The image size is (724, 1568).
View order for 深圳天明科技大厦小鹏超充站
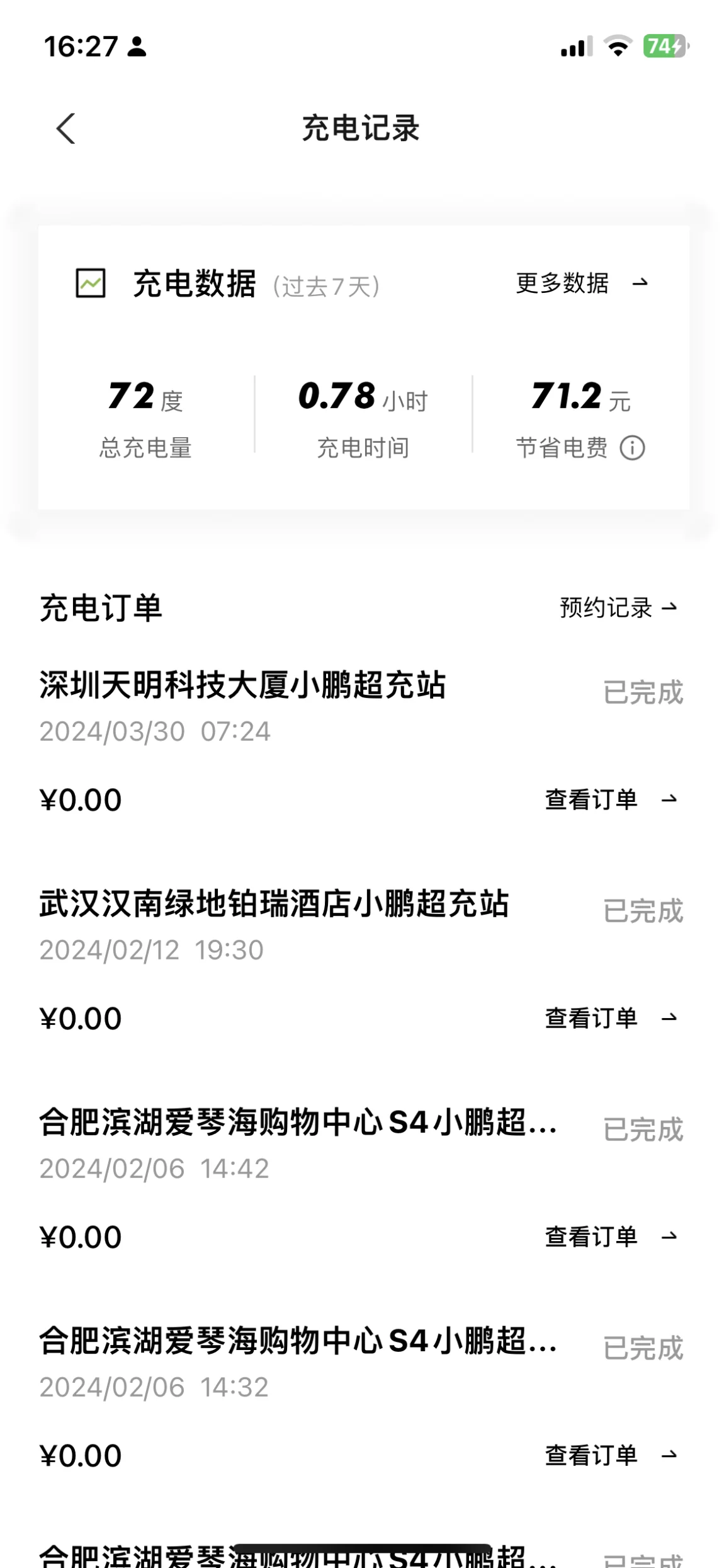click(x=611, y=799)
